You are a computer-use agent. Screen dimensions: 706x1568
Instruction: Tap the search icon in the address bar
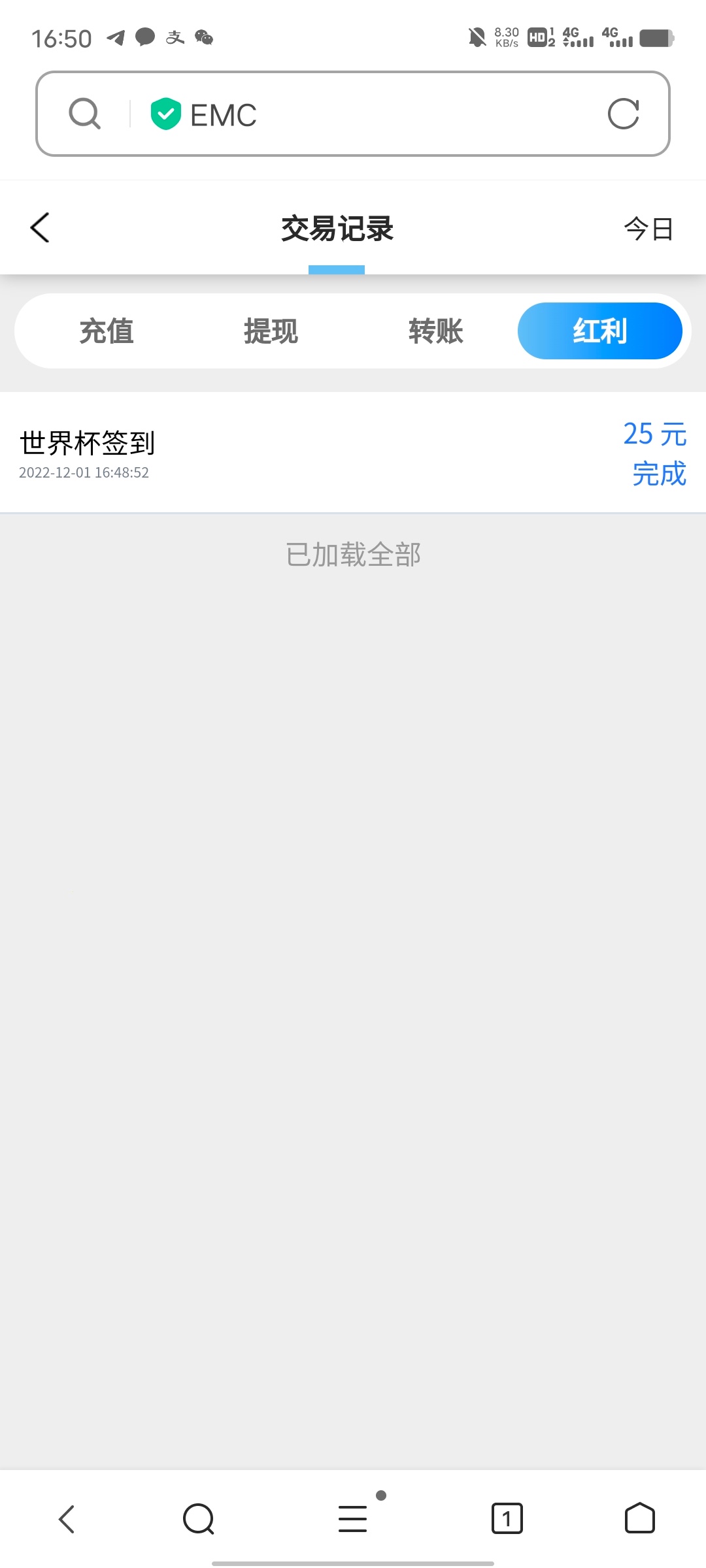click(x=85, y=114)
